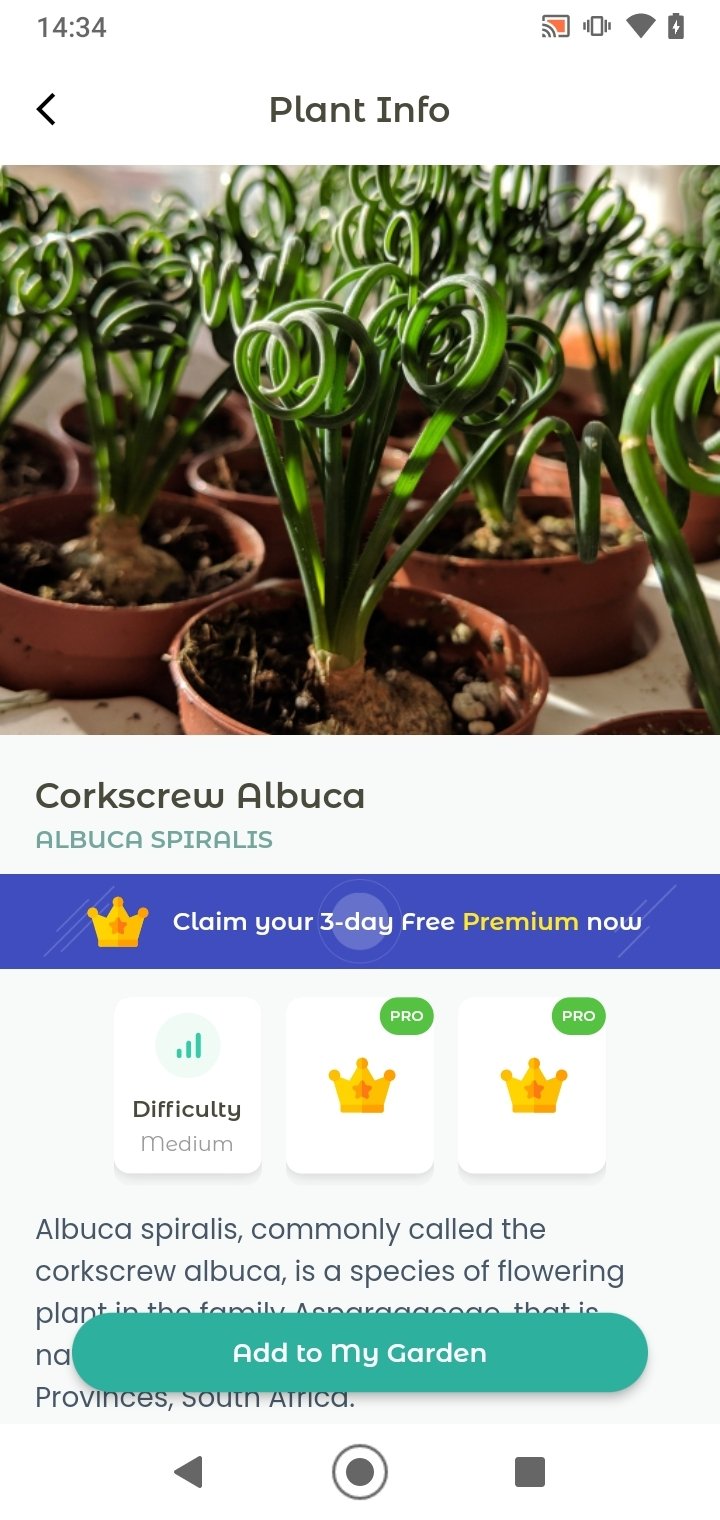Add Corkscrew Albuca to My Garden
The image size is (720, 1520).
[x=360, y=1353]
